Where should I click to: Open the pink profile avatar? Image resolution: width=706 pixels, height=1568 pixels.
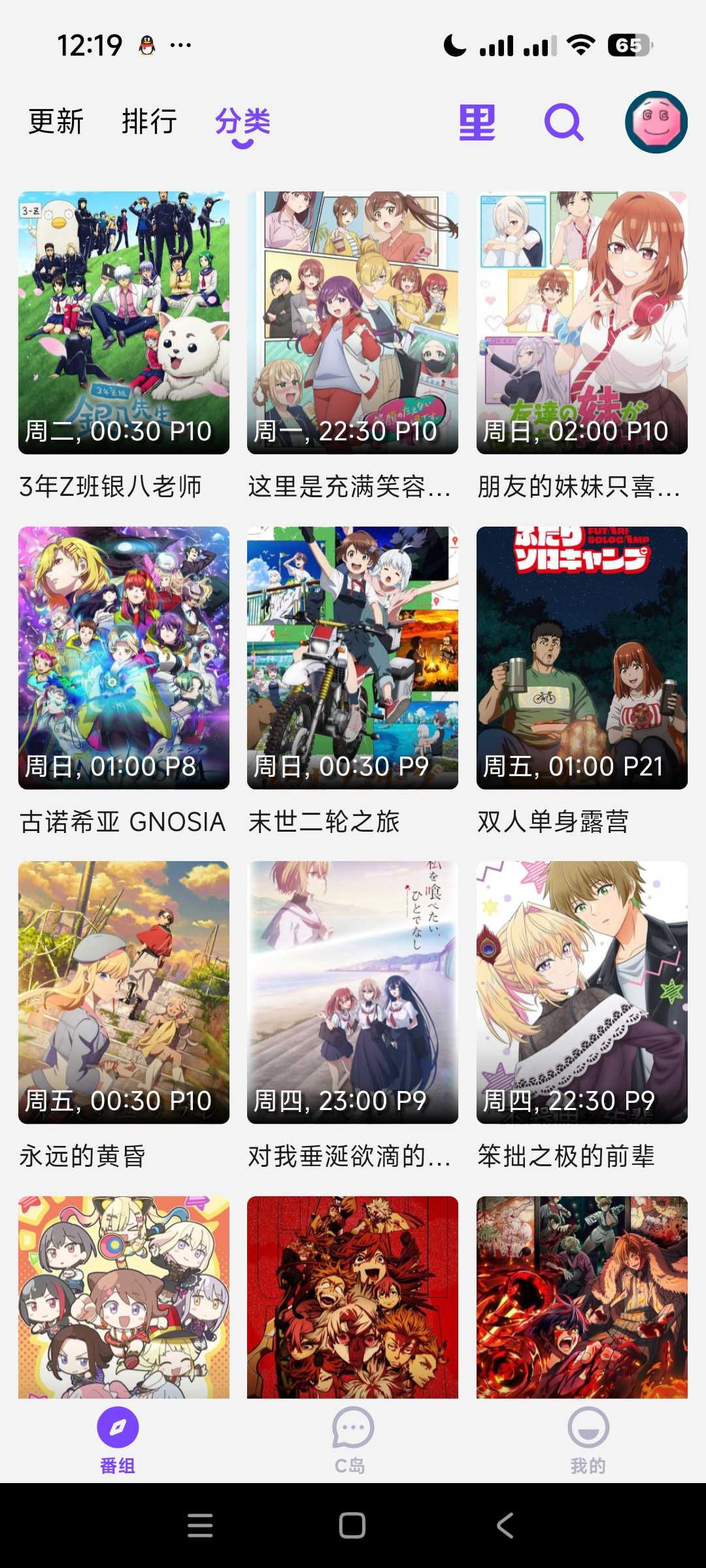(656, 122)
